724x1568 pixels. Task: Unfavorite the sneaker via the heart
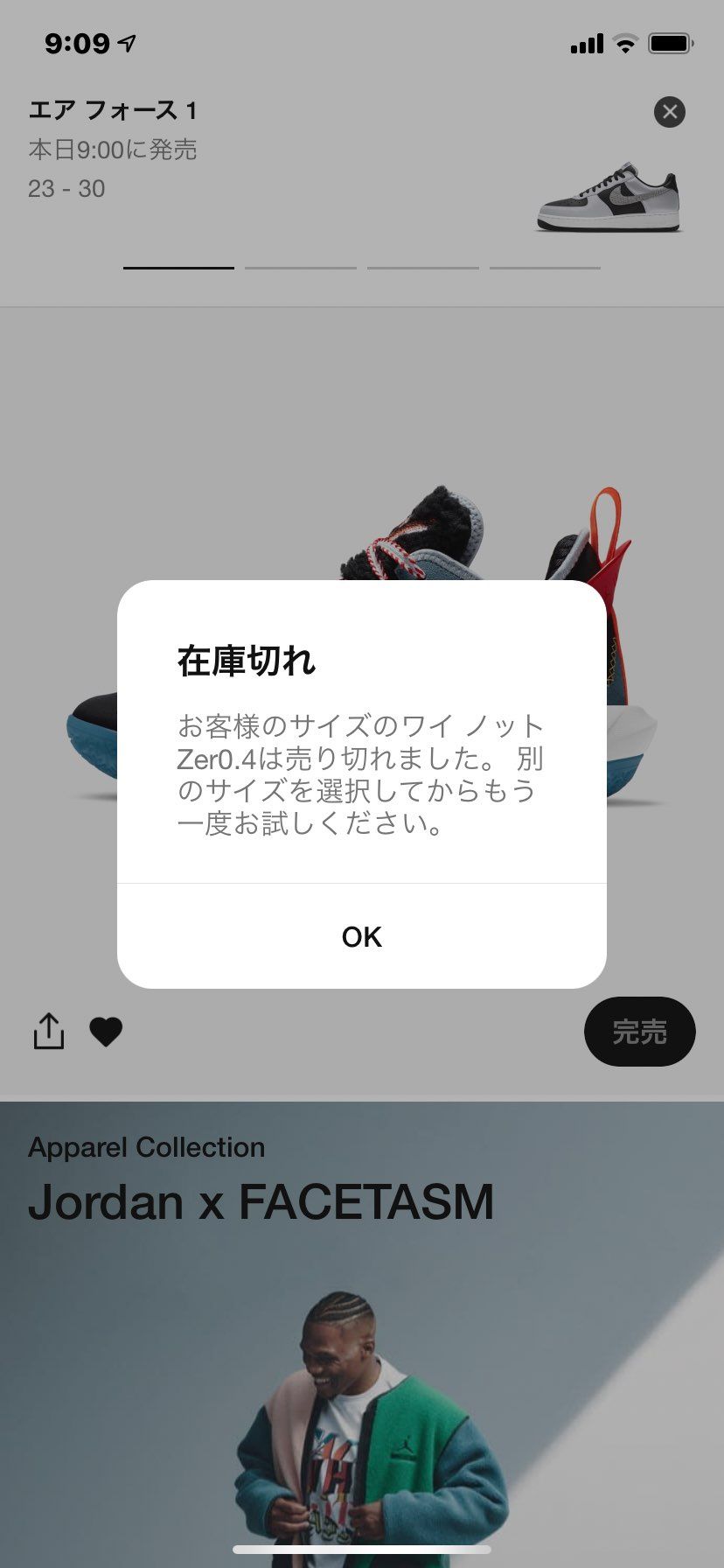(105, 1031)
